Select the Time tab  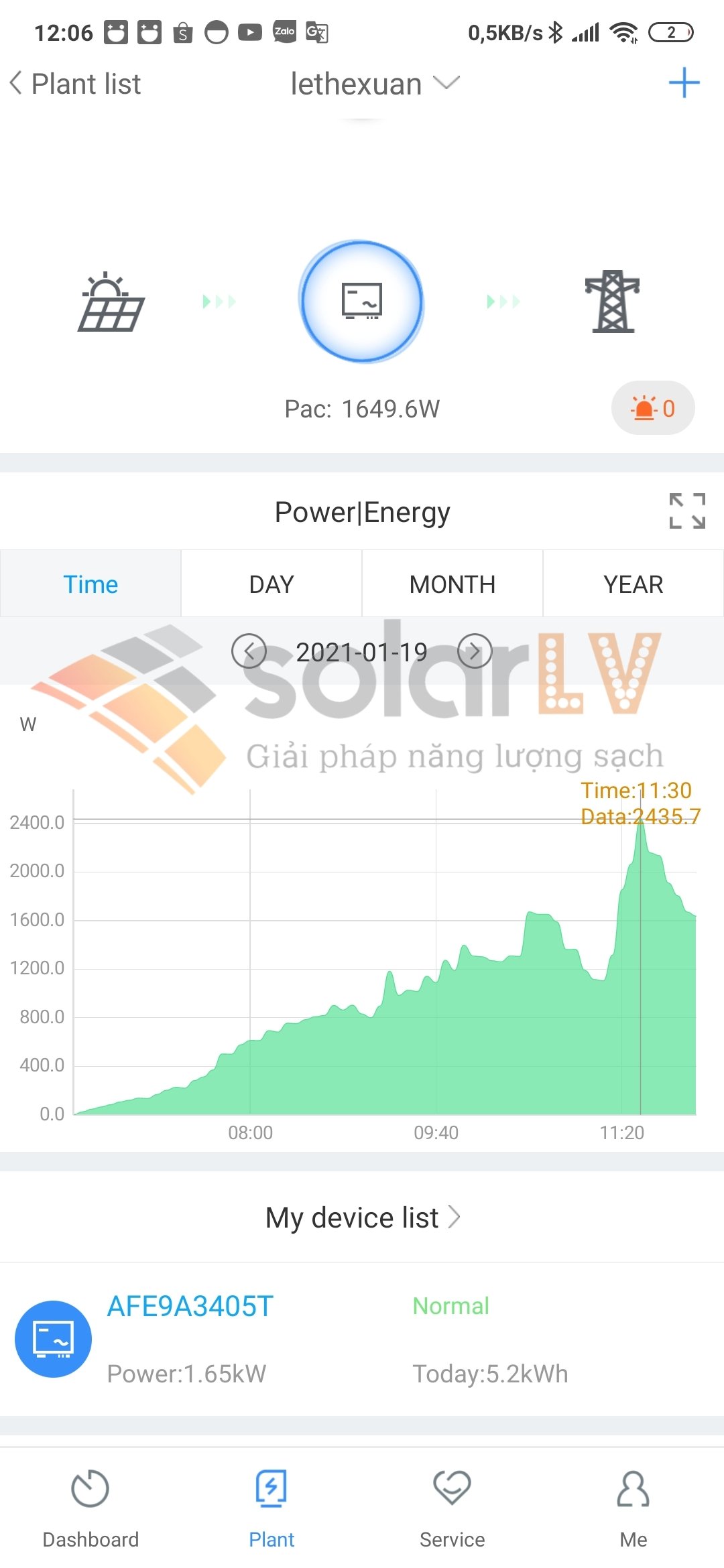click(x=90, y=584)
